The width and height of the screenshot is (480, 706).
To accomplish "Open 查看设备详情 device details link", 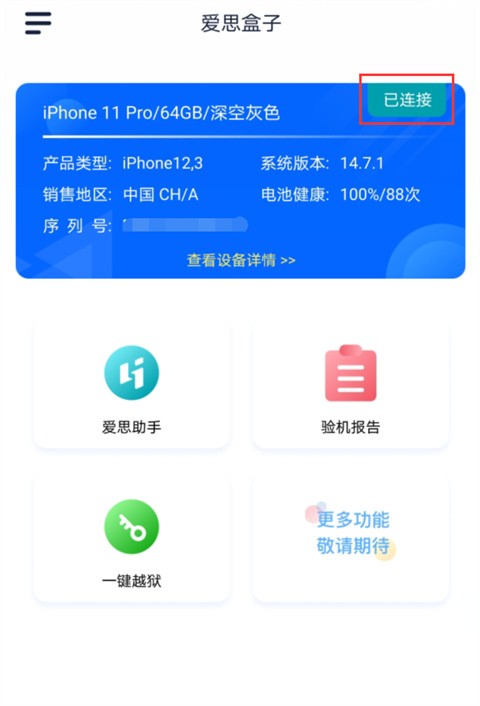I will click(x=241, y=260).
